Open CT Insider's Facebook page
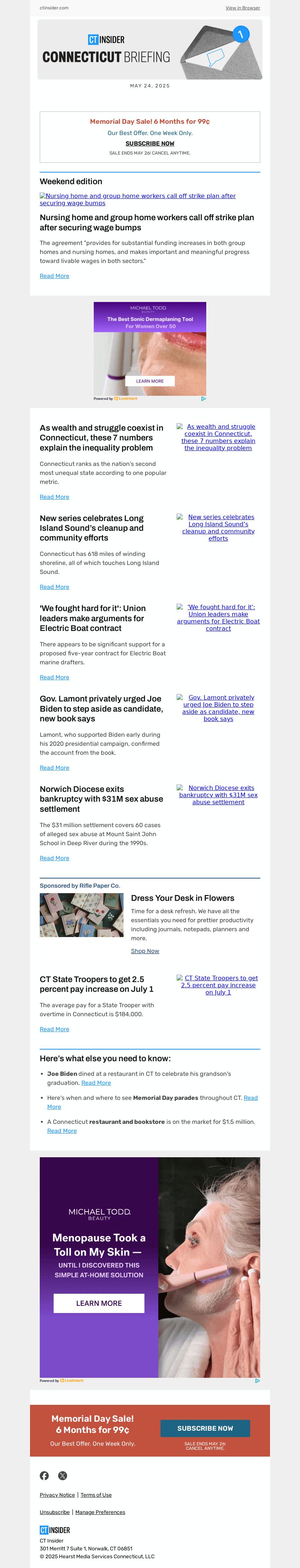 pyautogui.click(x=44, y=1475)
